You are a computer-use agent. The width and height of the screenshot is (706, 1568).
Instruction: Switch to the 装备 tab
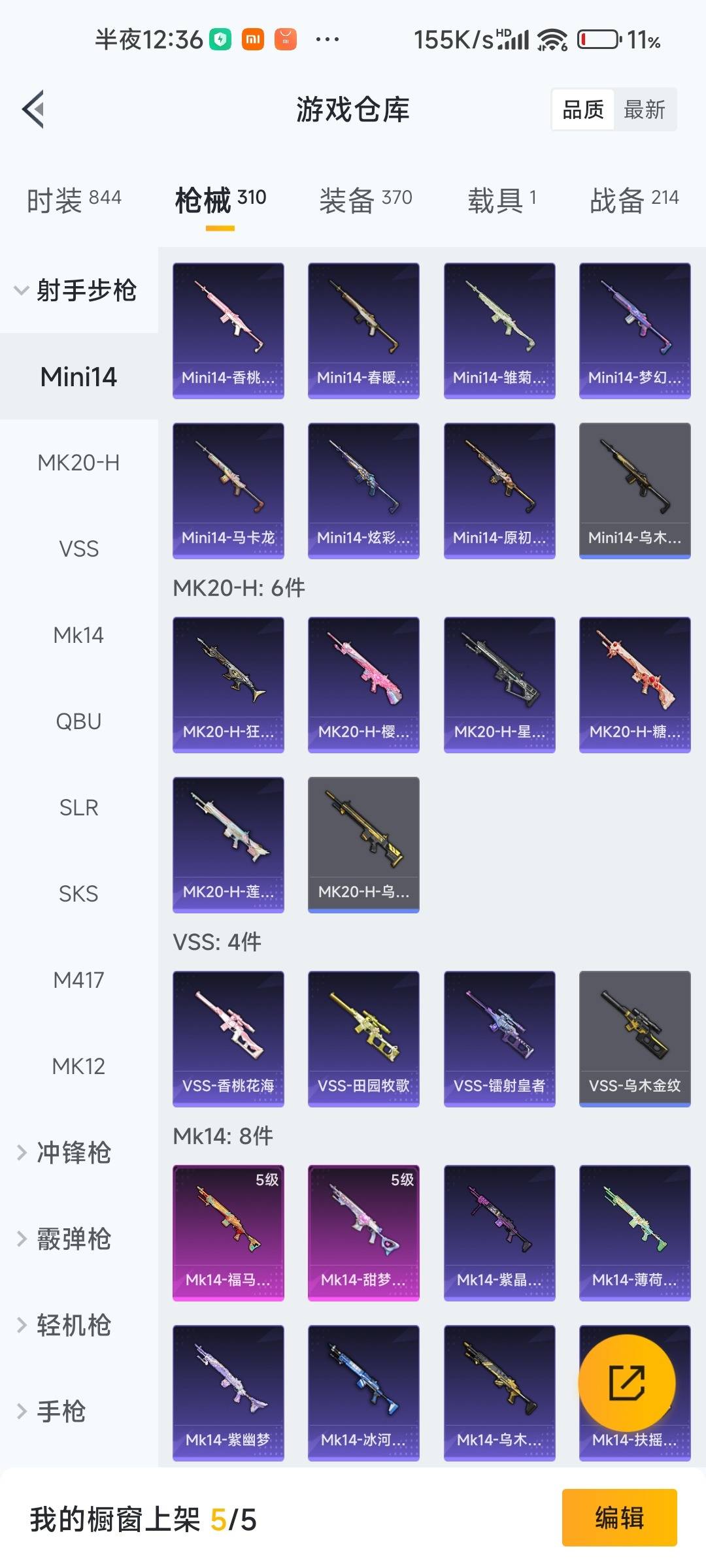pyautogui.click(x=365, y=200)
